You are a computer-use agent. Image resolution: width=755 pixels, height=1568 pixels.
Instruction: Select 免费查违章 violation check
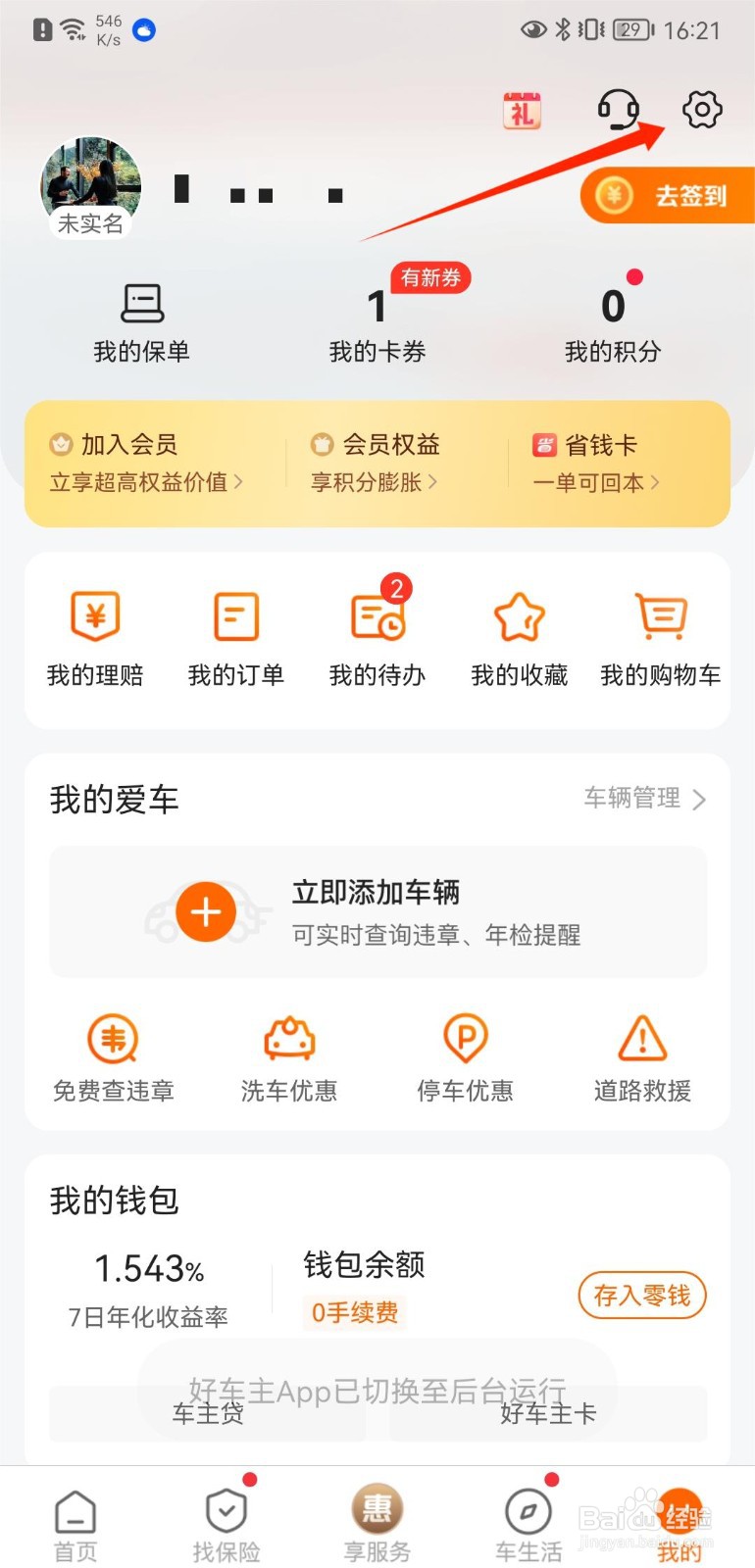click(x=114, y=1058)
